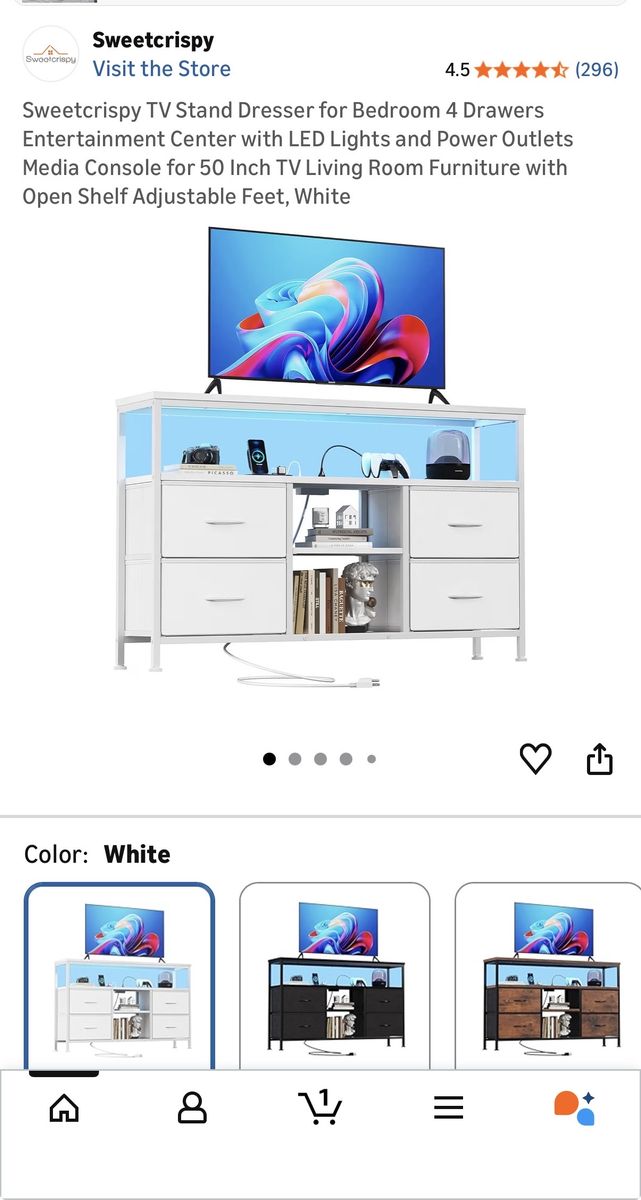This screenshot has height=1200, width=641.
Task: Add this TV stand to wish list
Action: (536, 759)
